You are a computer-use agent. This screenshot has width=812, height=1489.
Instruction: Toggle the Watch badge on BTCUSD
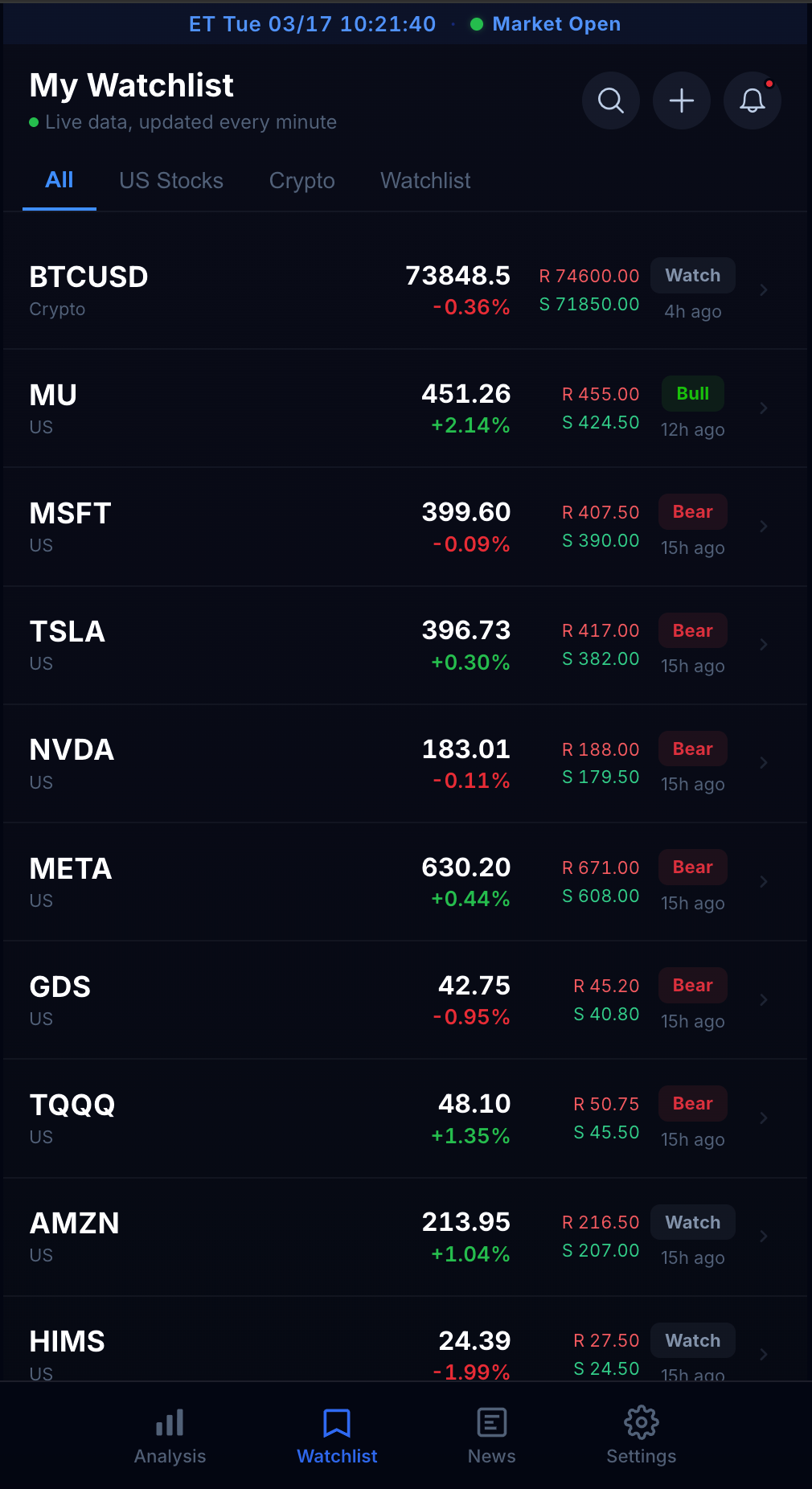click(x=692, y=275)
